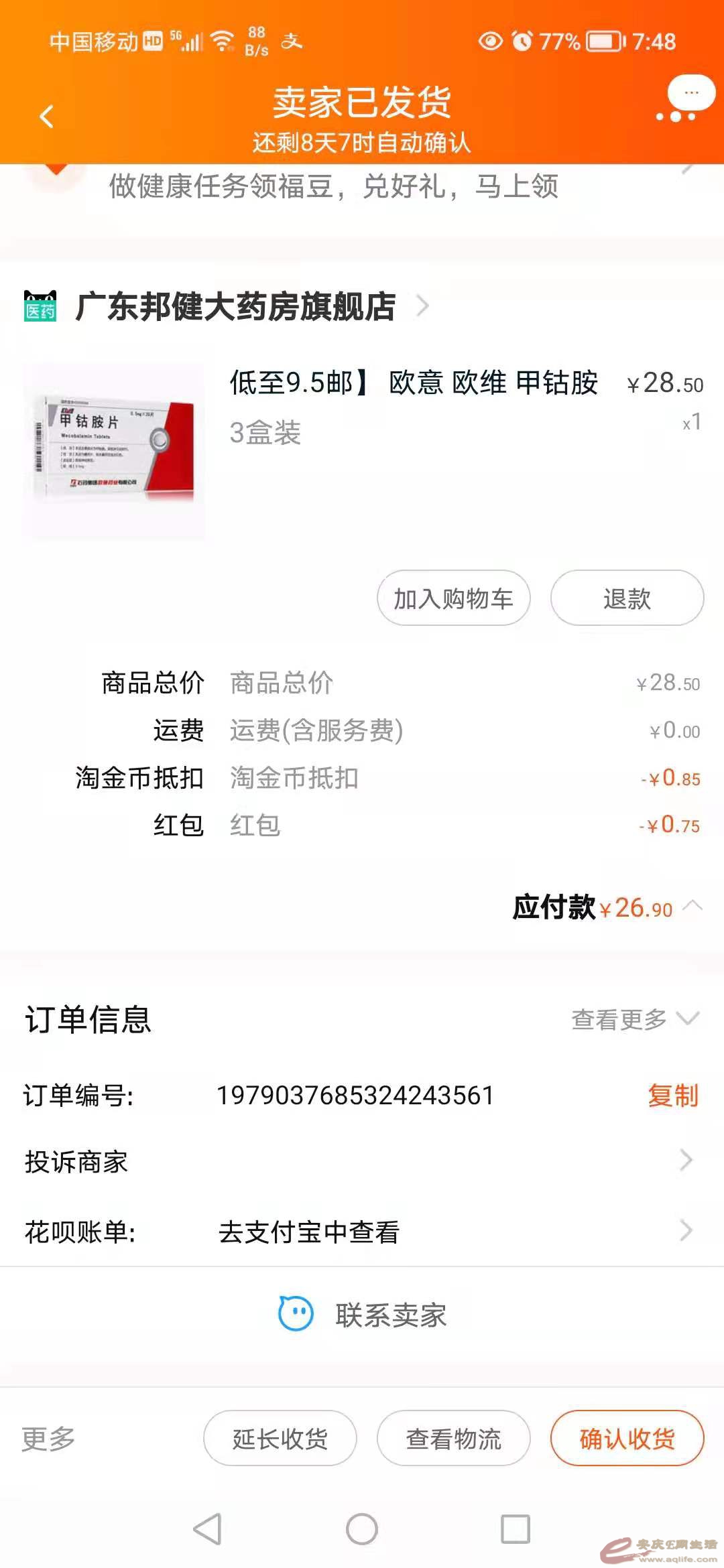Screen dimensions: 724x1568
Task: Extend the receipt period with 延长收货
Action: (x=280, y=1438)
